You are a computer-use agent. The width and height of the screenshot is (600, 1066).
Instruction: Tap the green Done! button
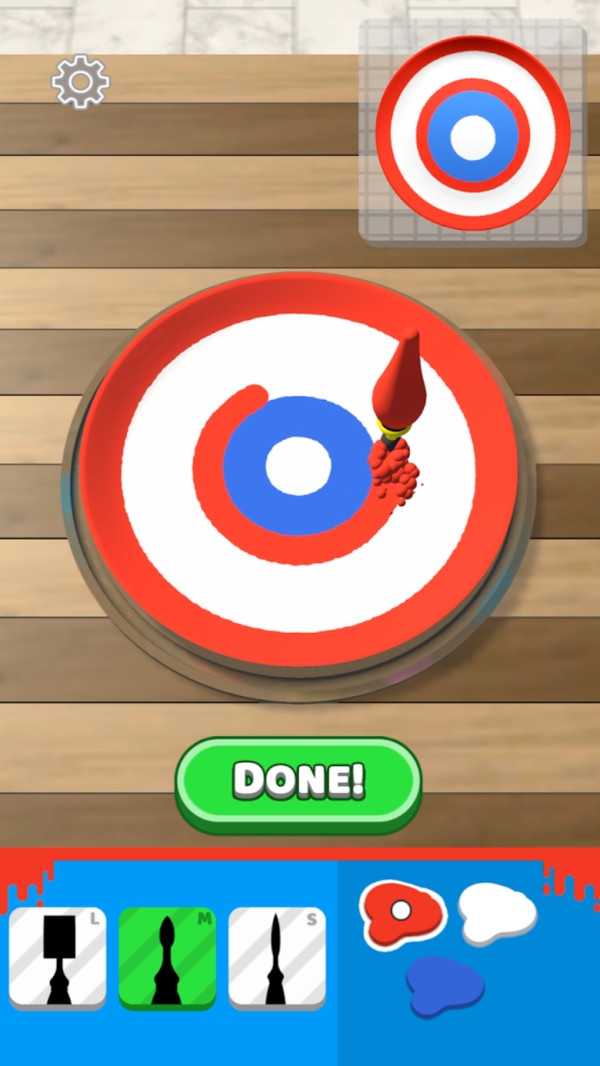click(x=298, y=783)
